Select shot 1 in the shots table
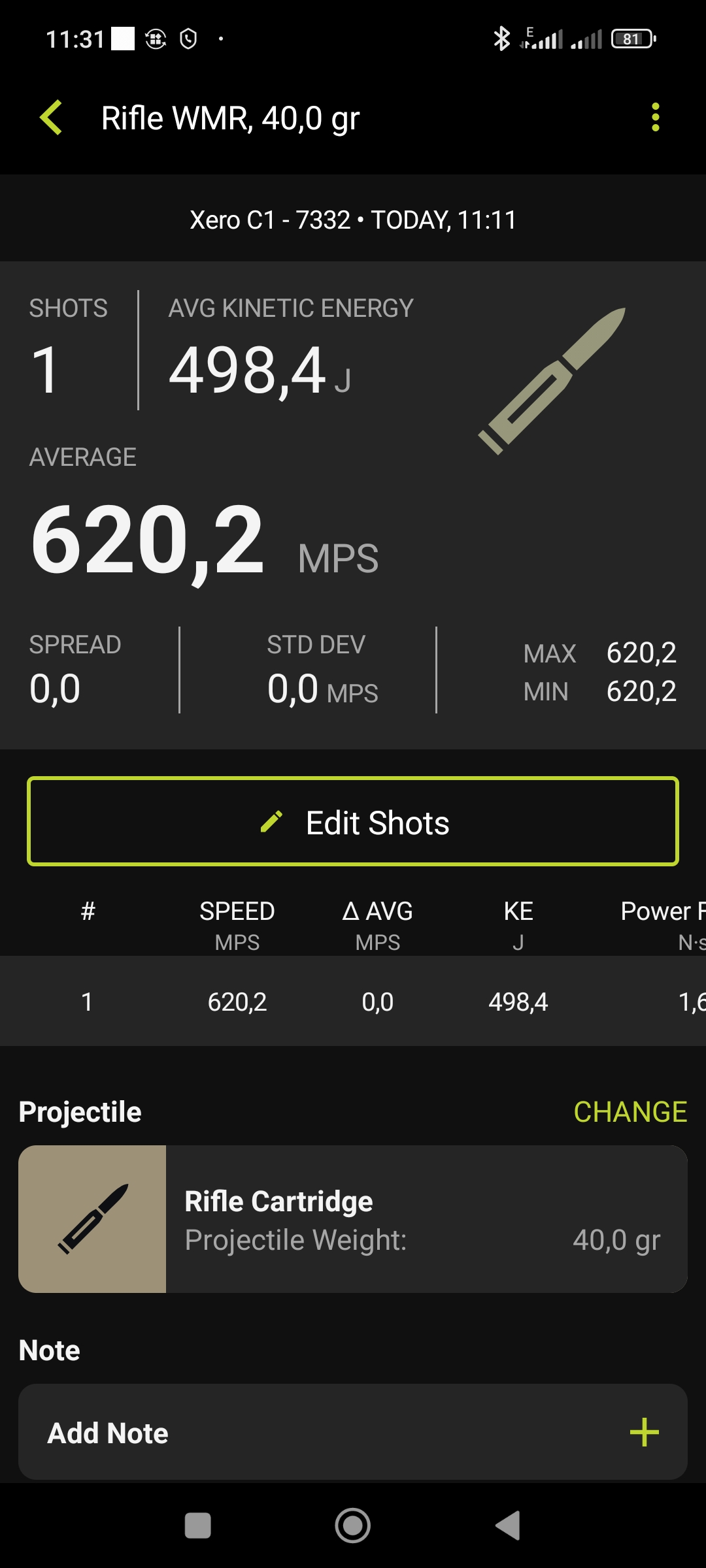706x1568 pixels. tap(353, 1002)
